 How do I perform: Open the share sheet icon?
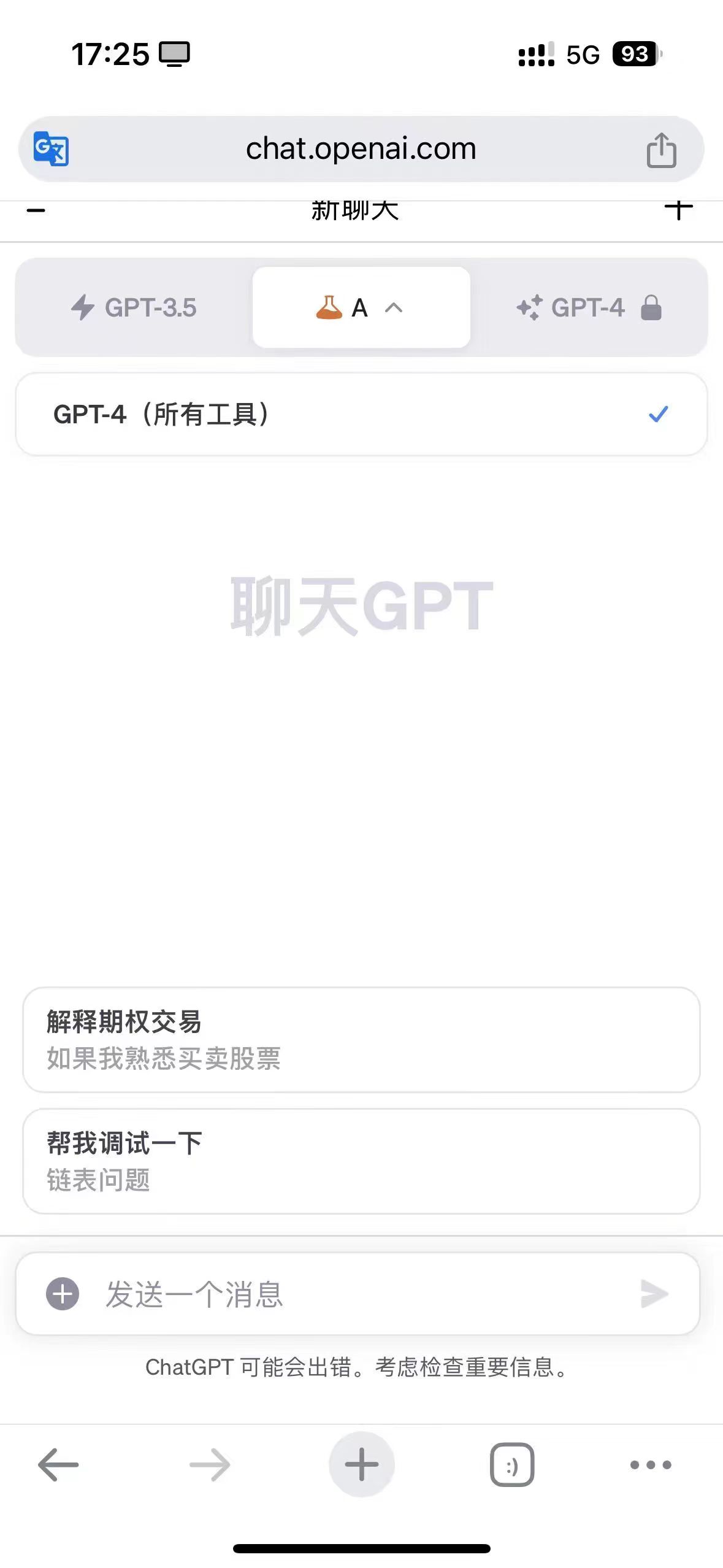point(661,148)
